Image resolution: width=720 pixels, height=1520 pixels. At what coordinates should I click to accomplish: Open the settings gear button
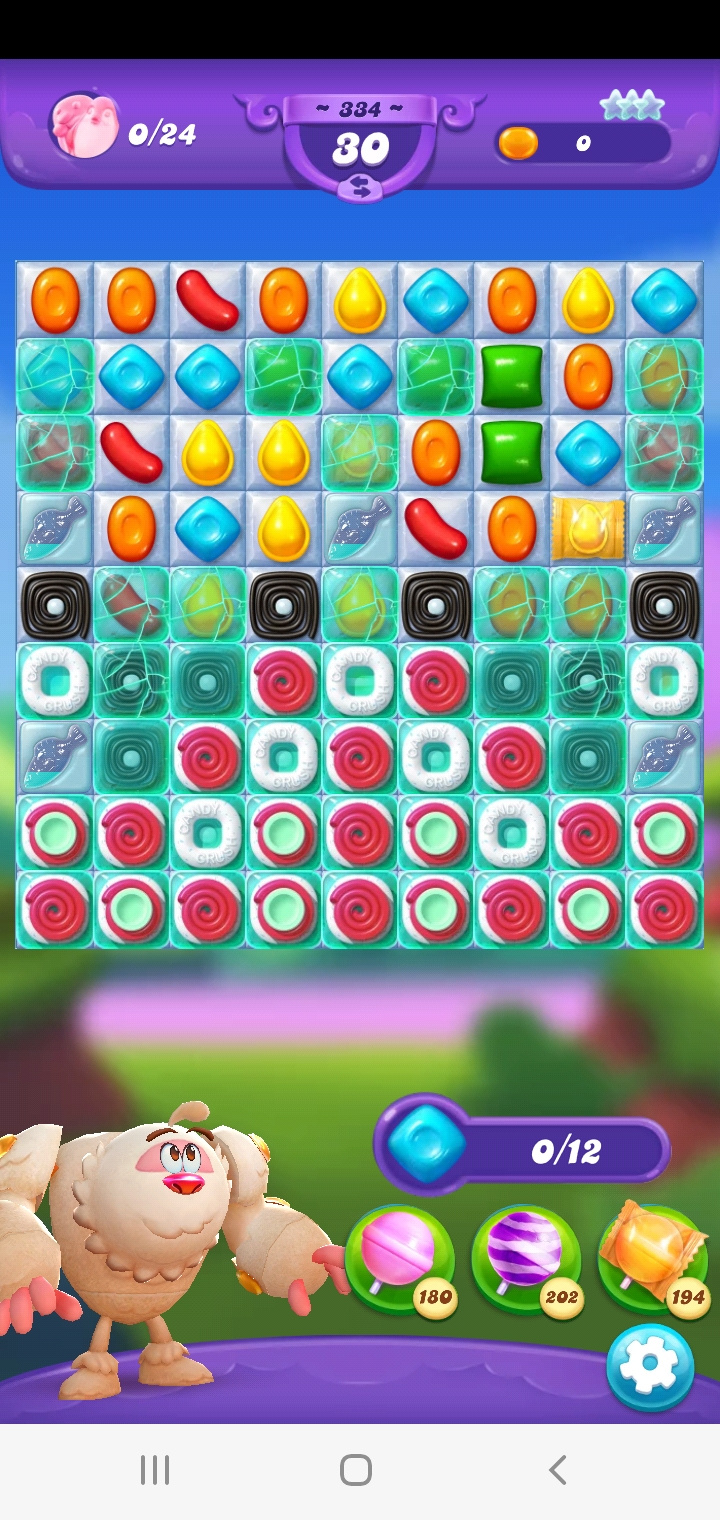[649, 1364]
